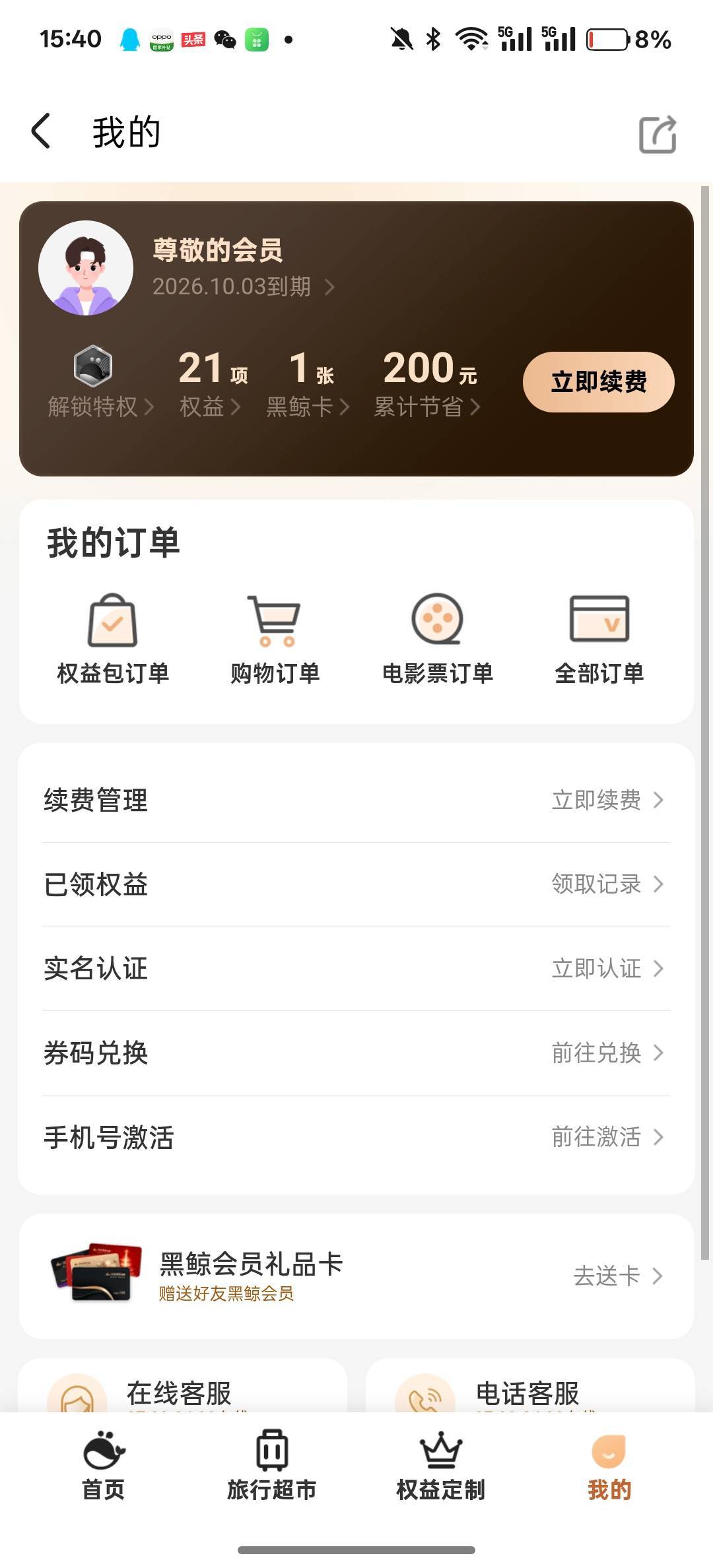Screen dimensions: 713x1568
Task: Tap the 立即续费 button on member card
Action: pyautogui.click(x=598, y=382)
